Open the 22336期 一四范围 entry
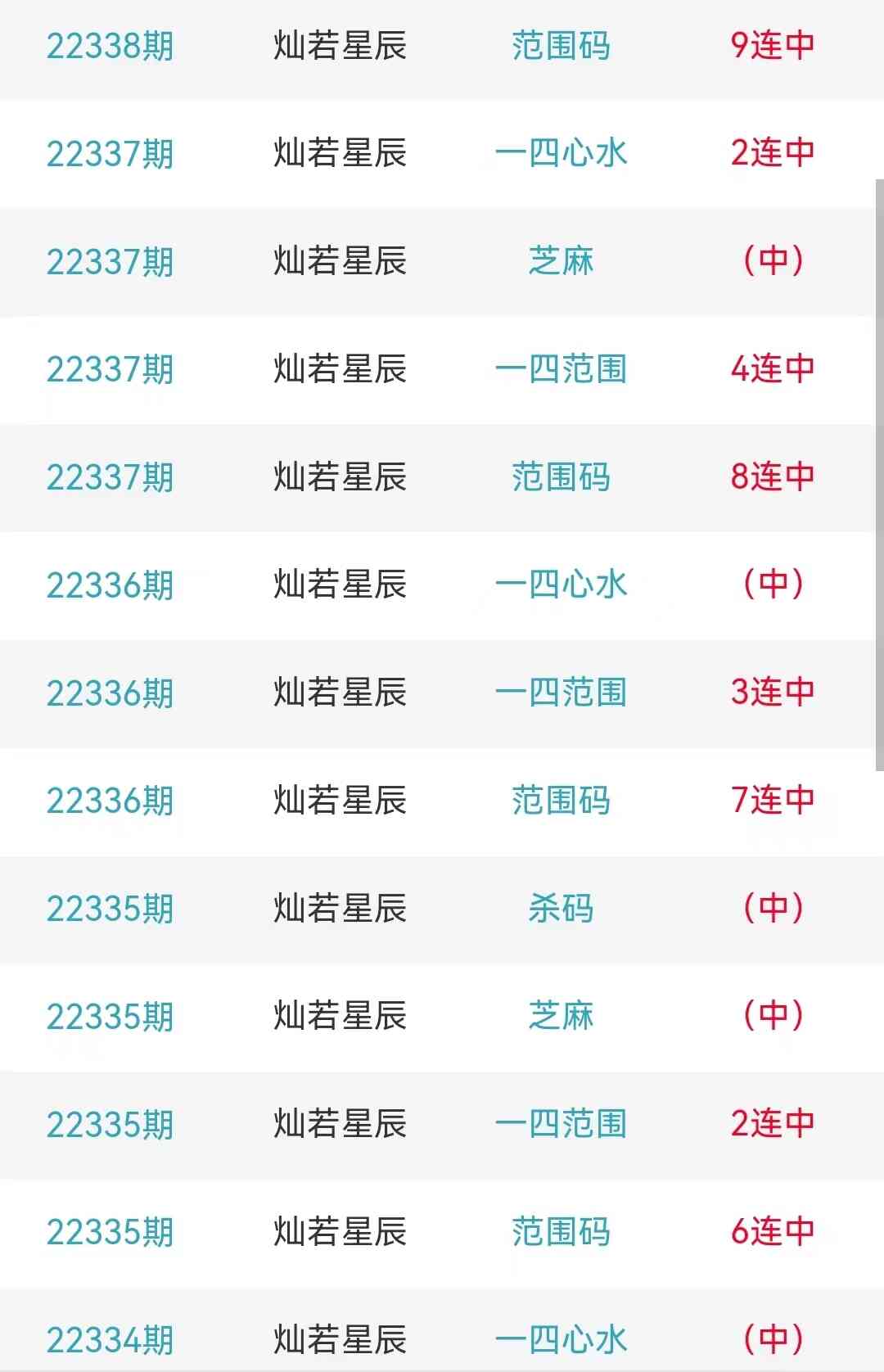 click(562, 693)
